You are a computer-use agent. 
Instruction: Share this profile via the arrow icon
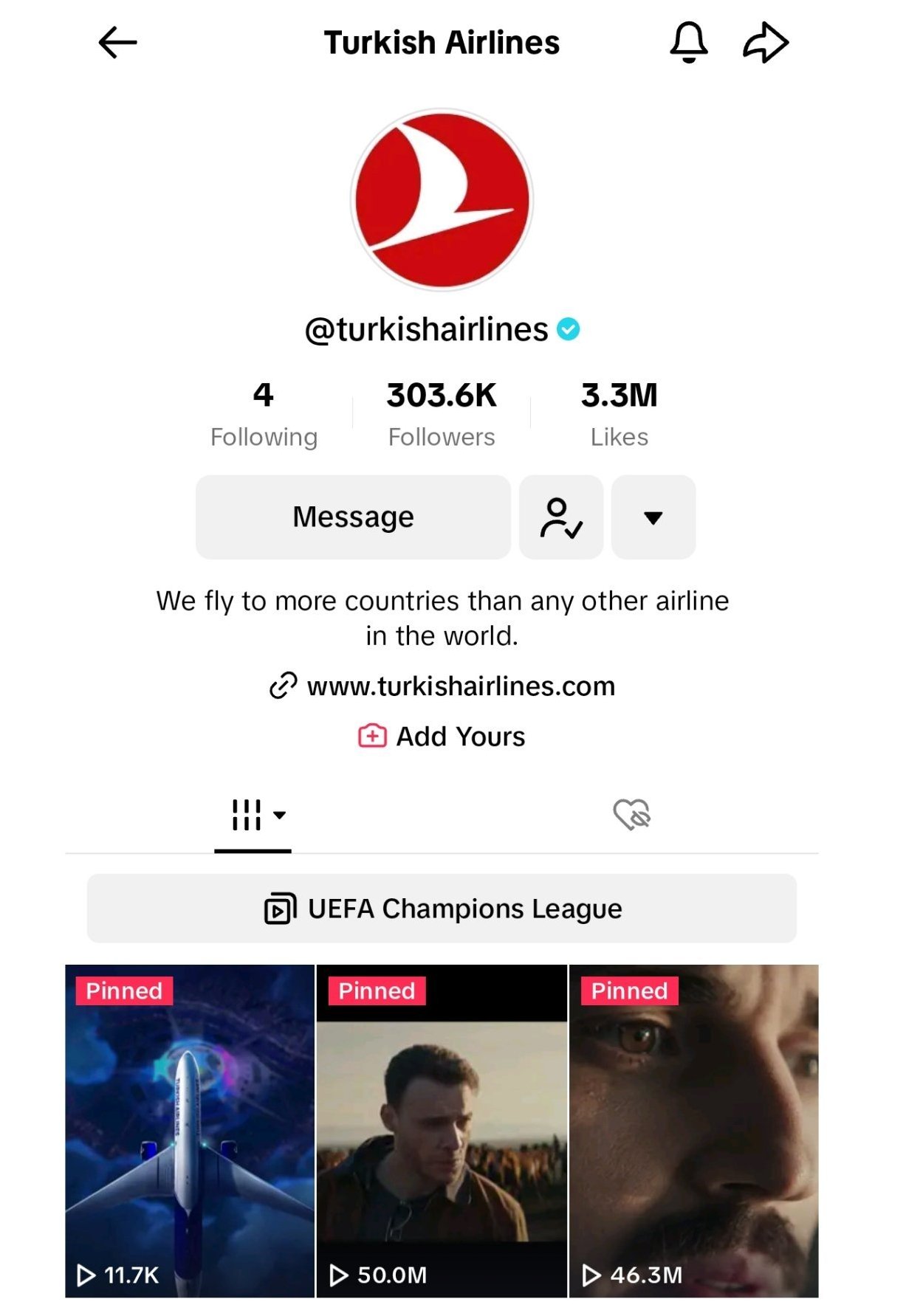pyautogui.click(x=765, y=43)
